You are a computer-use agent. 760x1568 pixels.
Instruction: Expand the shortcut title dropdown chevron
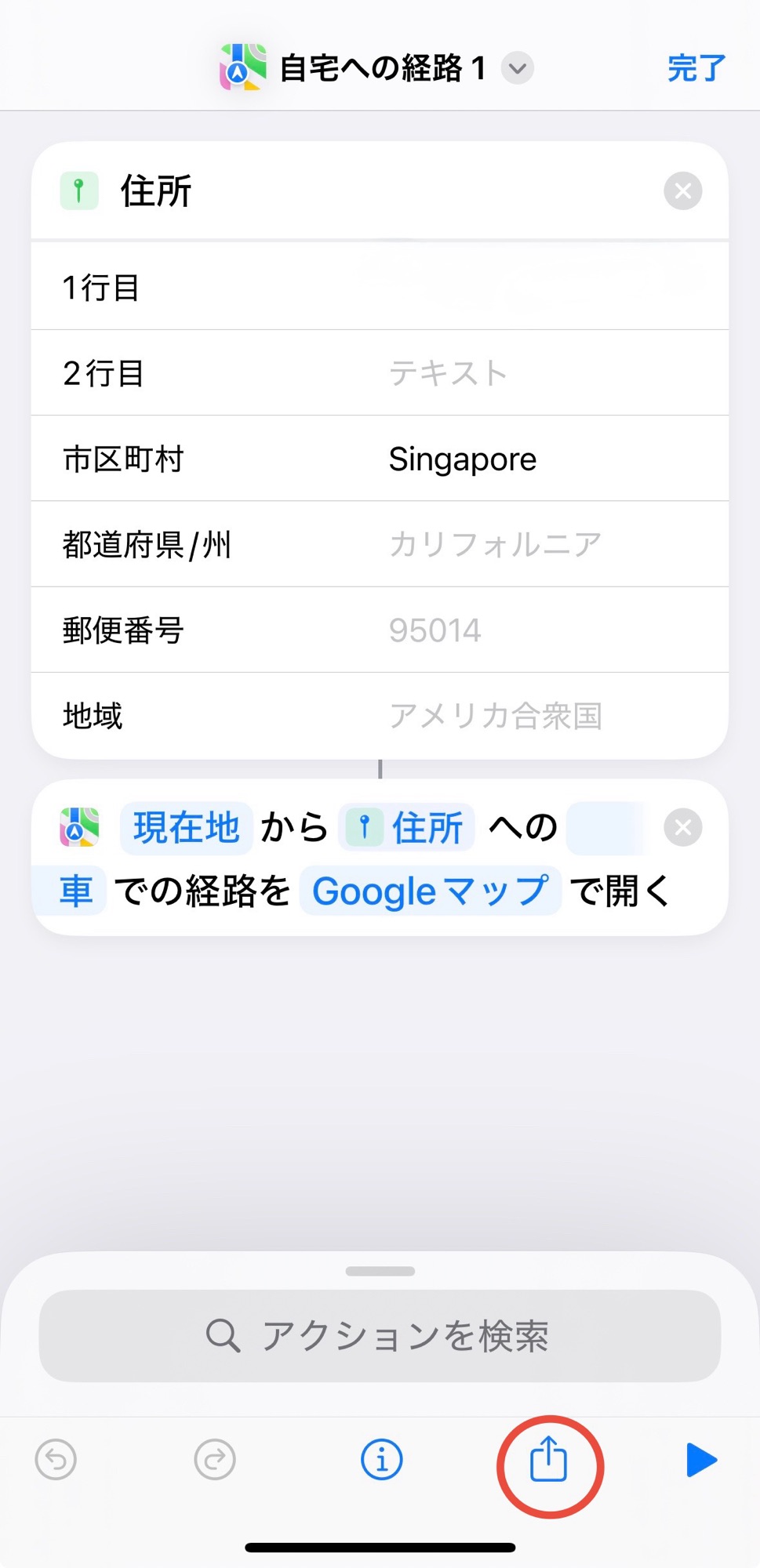pyautogui.click(x=518, y=68)
